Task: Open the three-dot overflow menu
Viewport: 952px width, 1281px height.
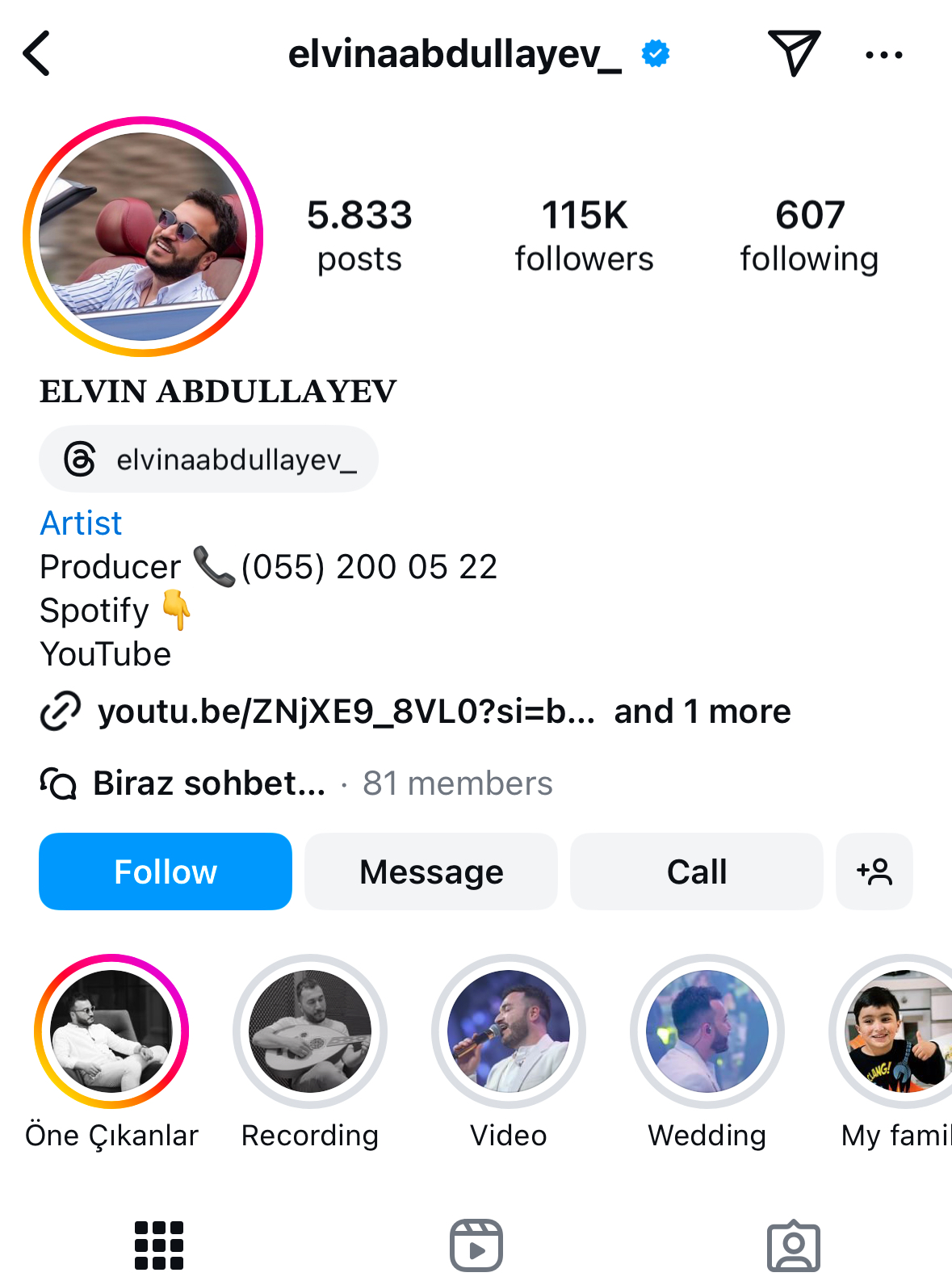Action: click(x=883, y=55)
